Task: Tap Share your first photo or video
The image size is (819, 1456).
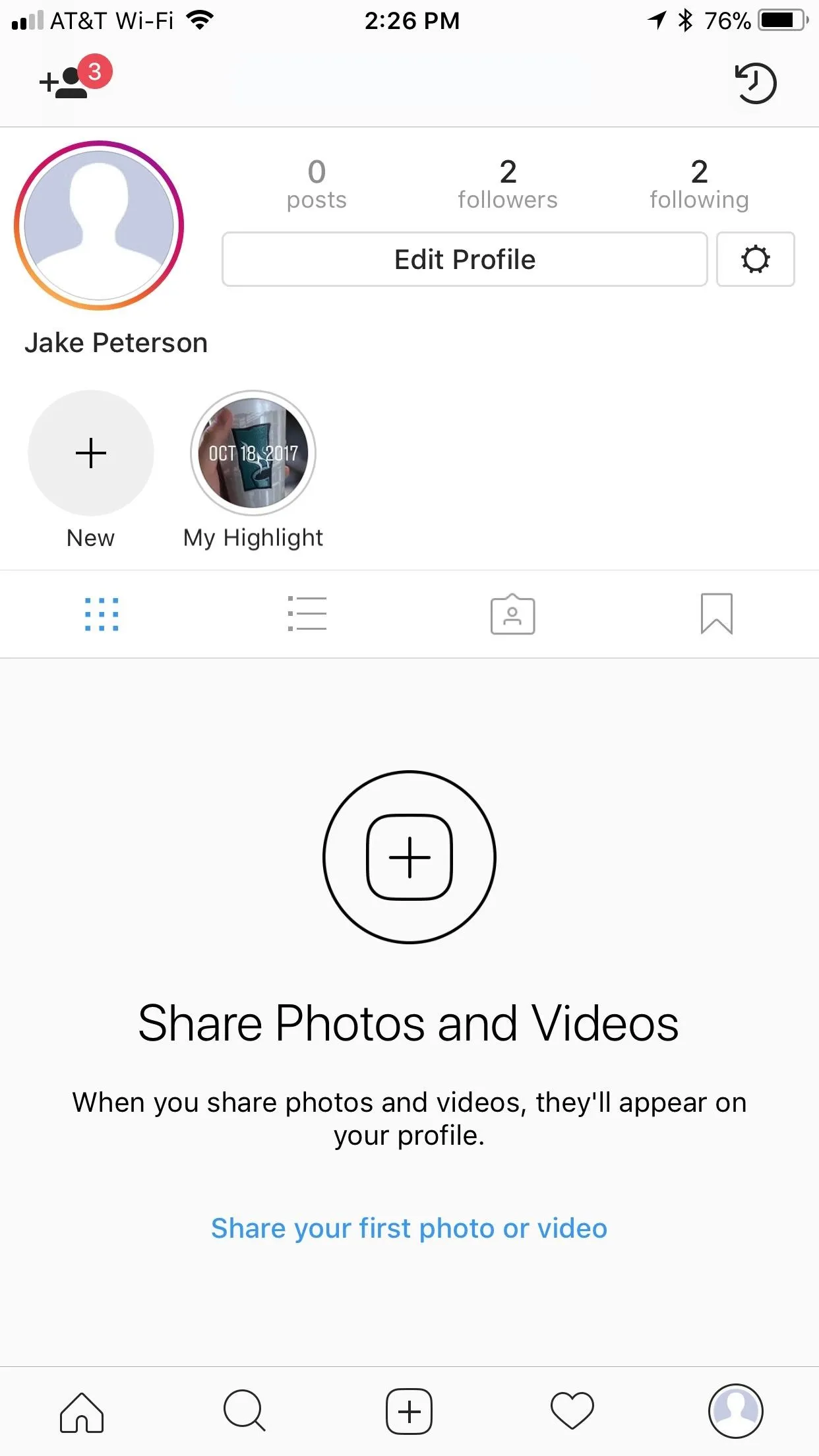Action: [409, 1228]
